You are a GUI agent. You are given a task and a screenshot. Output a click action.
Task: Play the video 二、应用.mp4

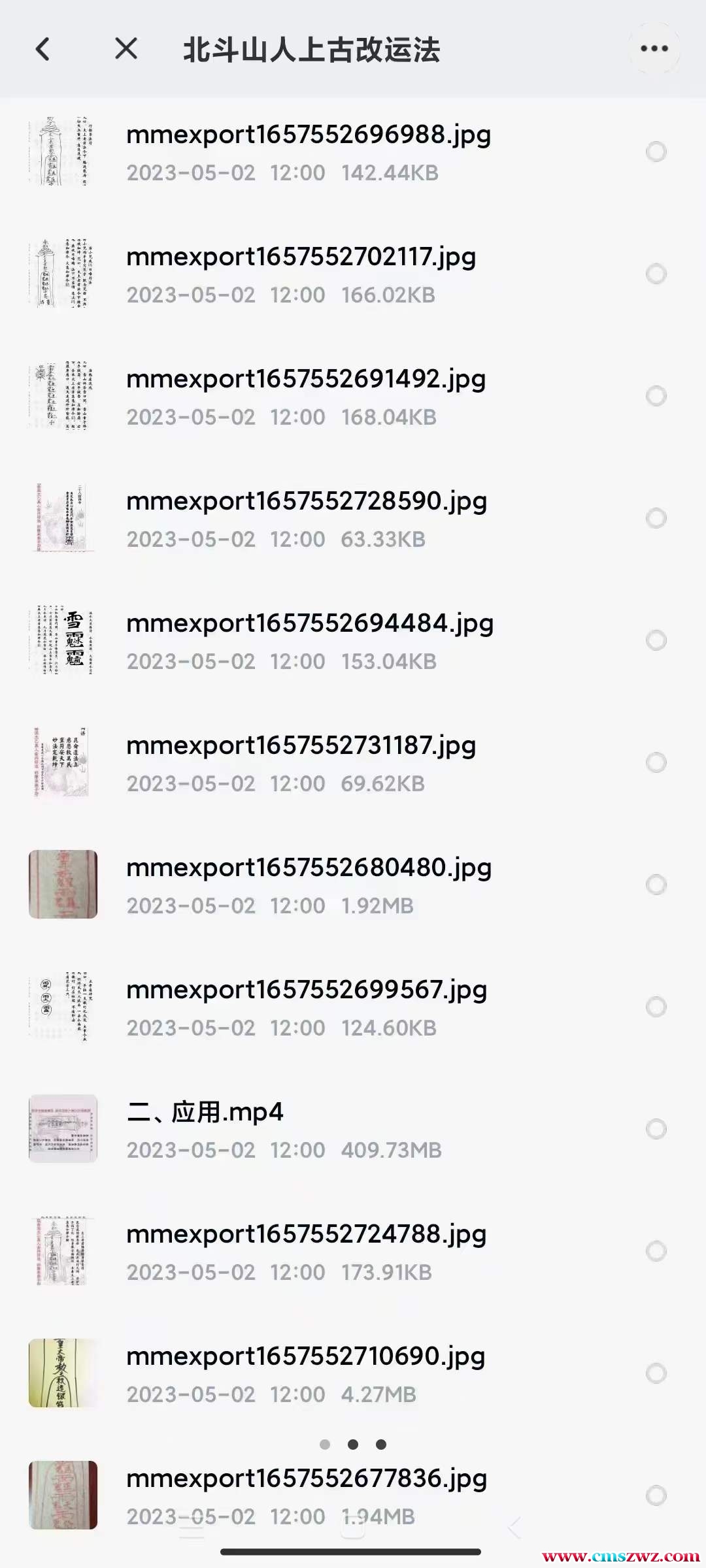pyautogui.click(x=205, y=1113)
